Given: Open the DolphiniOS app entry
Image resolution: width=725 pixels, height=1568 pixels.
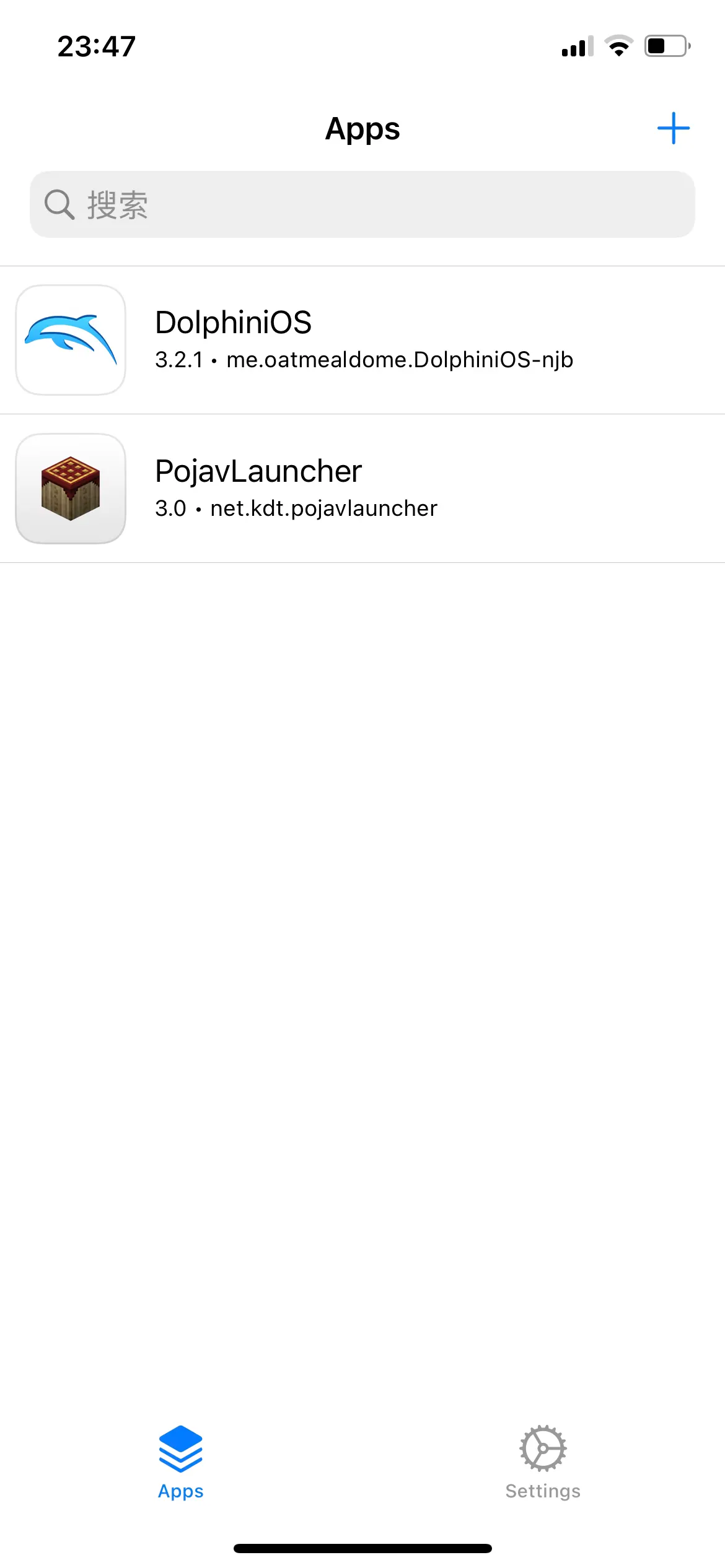Looking at the screenshot, I should pos(362,340).
